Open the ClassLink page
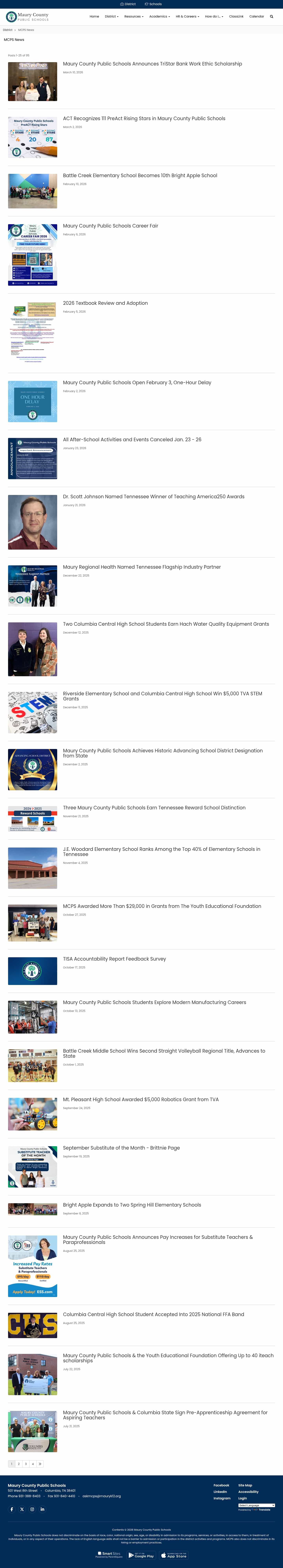 pos(236,17)
